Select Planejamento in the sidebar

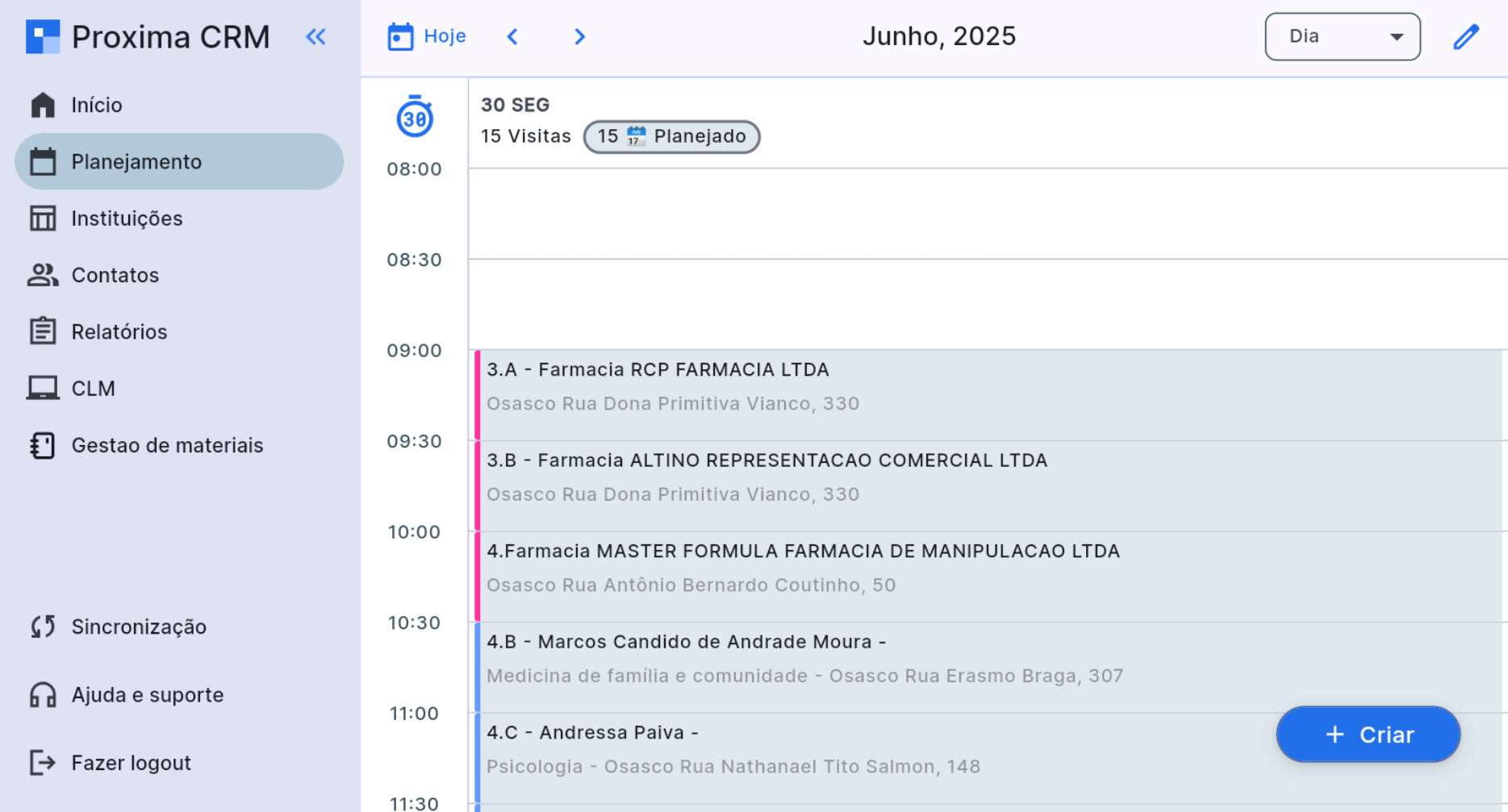[136, 162]
